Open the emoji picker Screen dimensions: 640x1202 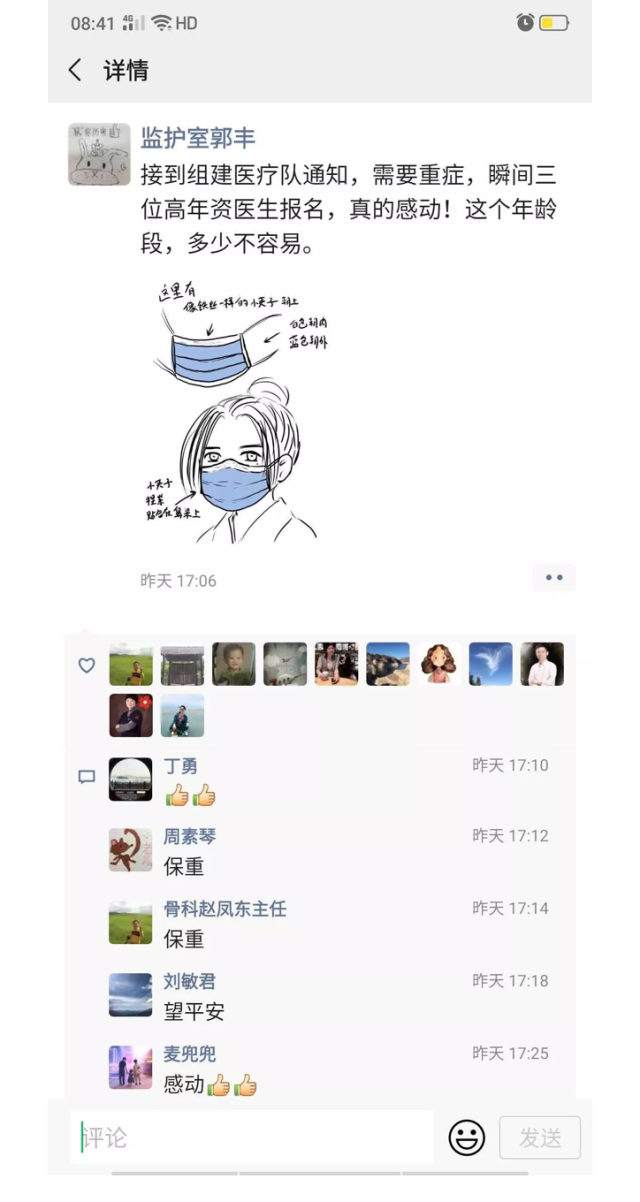coord(466,1138)
